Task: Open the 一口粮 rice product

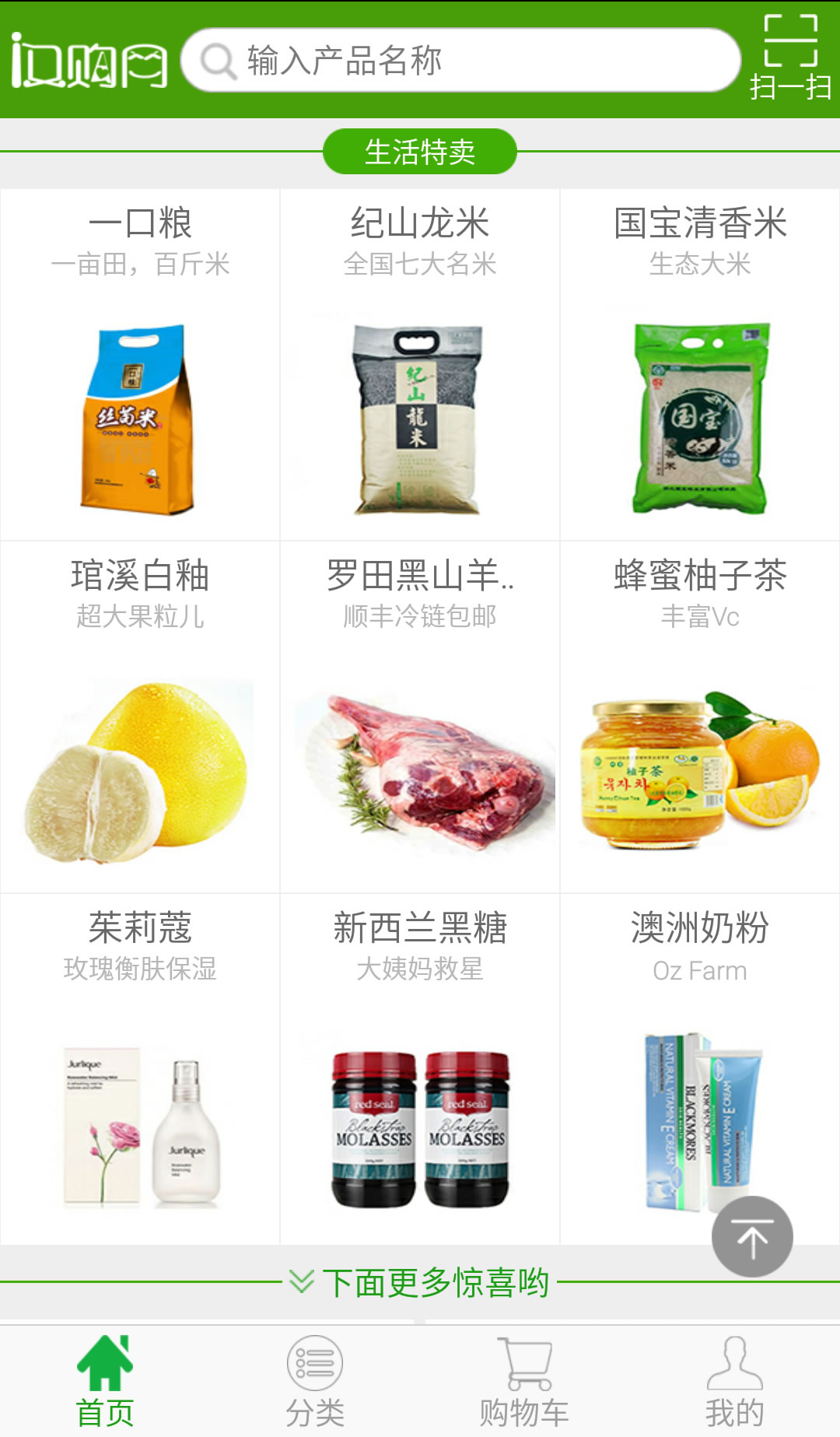Action: pos(140,364)
